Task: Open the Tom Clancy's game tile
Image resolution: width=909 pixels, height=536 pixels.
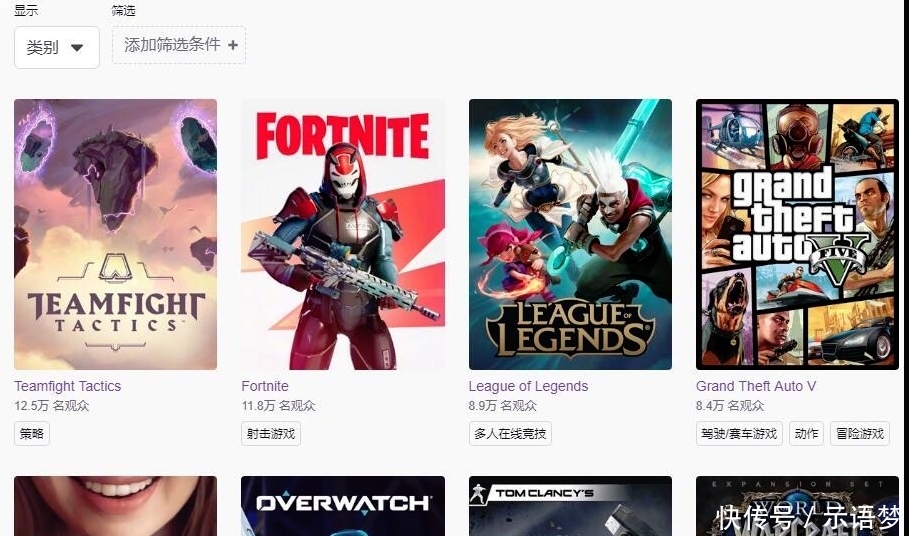Action: pos(570,506)
